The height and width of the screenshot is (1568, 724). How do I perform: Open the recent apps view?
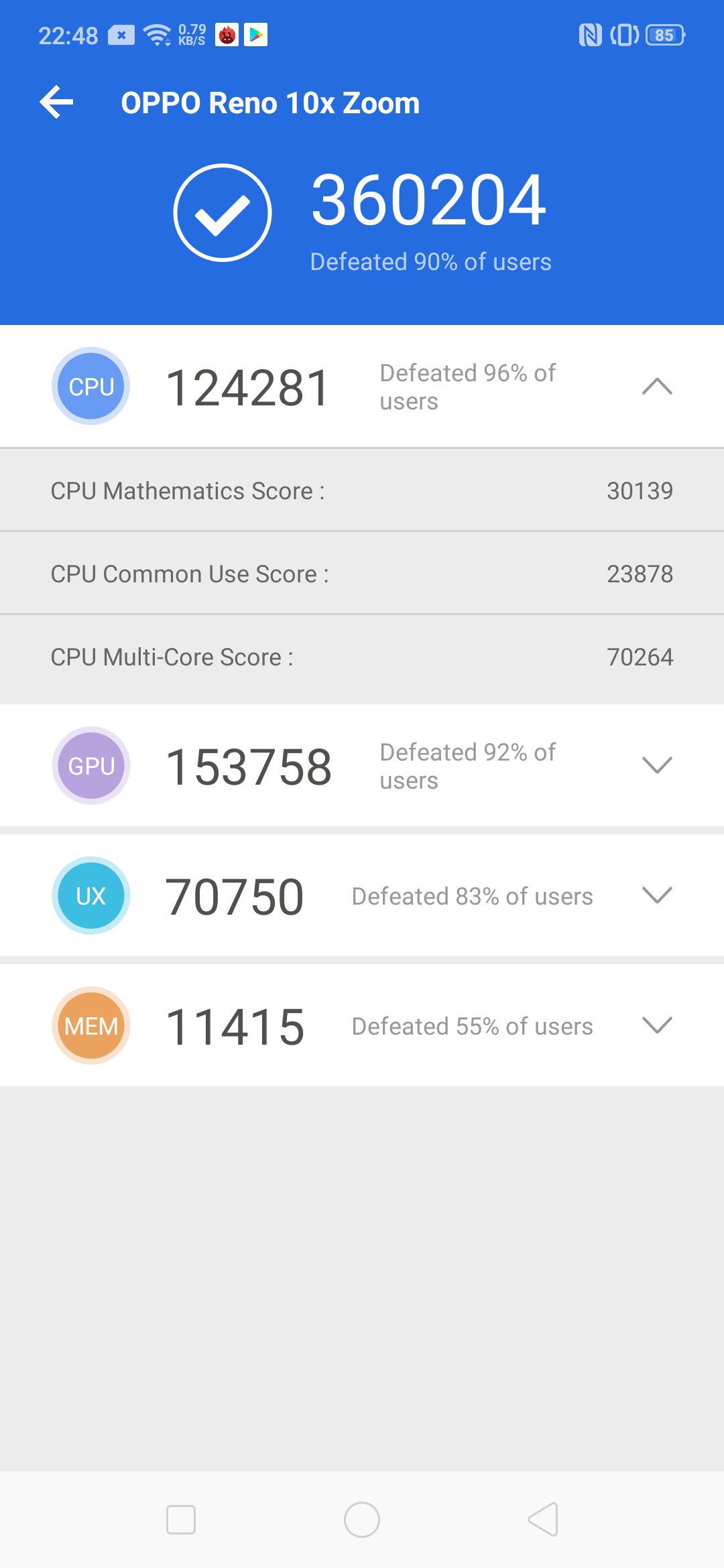click(x=181, y=1520)
